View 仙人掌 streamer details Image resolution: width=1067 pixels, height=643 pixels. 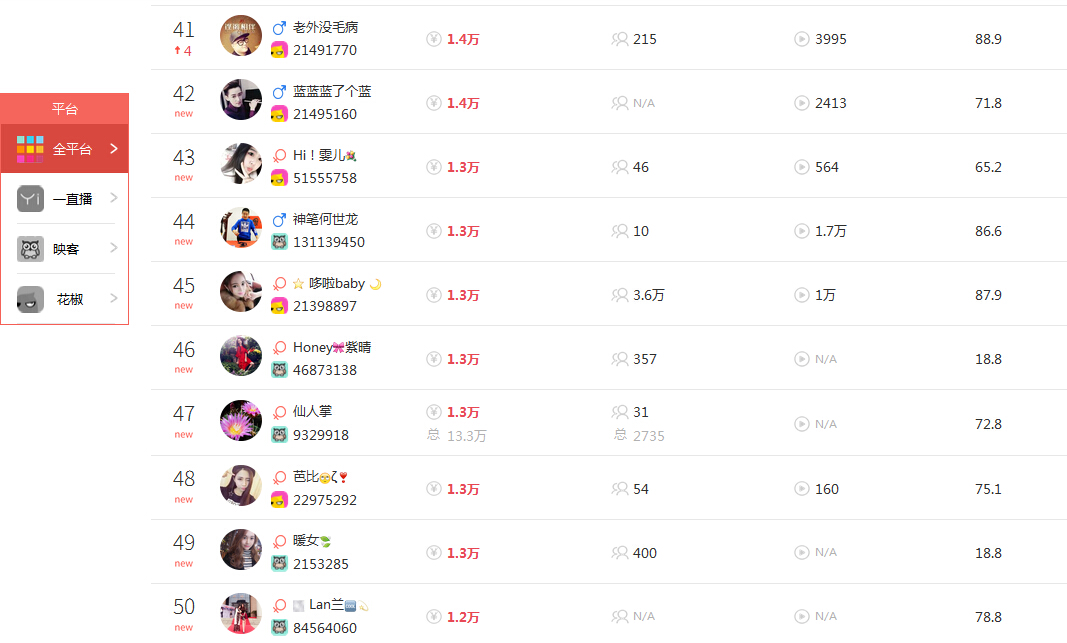click(312, 412)
